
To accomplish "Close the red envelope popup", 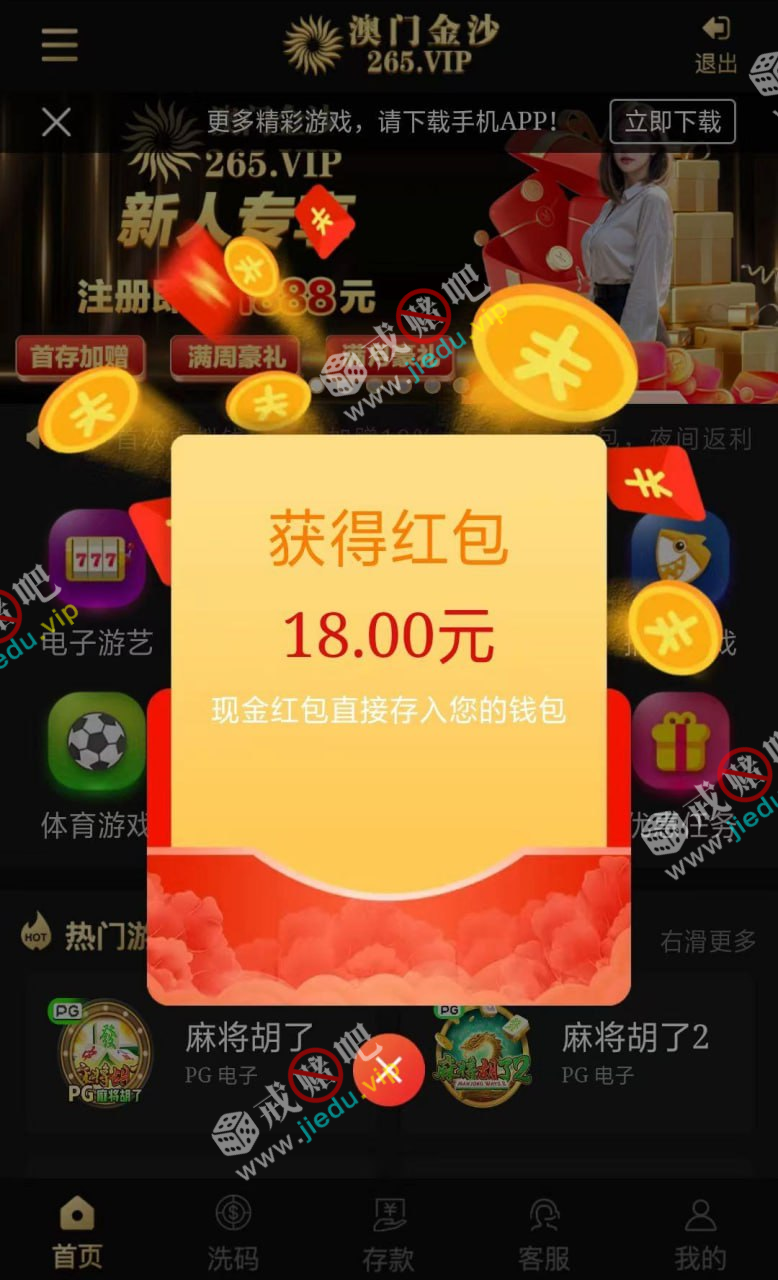I will pos(388,1071).
